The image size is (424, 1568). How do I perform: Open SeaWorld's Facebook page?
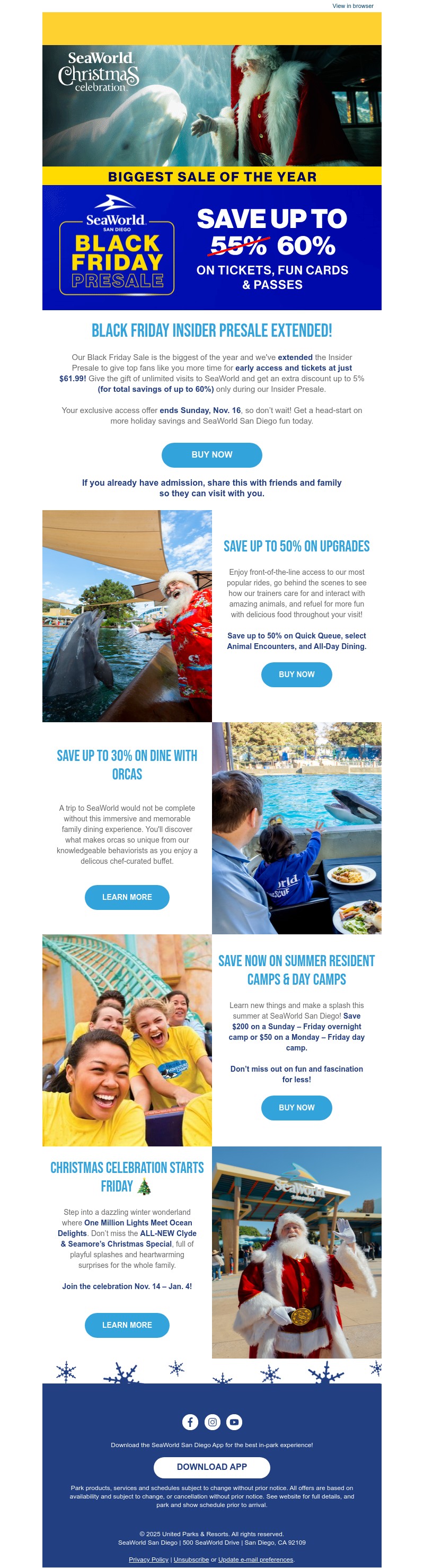coord(190,1422)
